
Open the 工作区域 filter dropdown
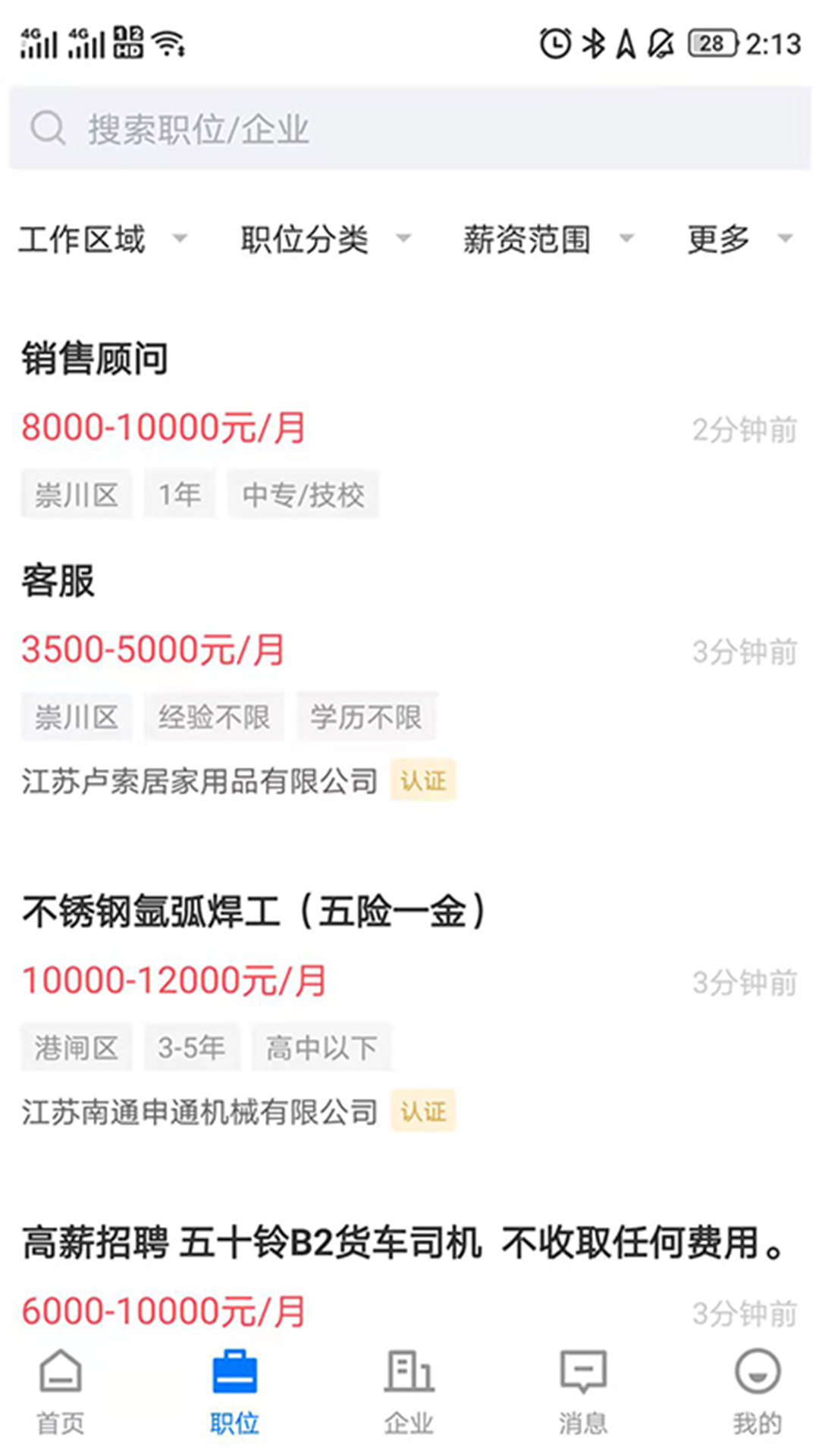[105, 239]
